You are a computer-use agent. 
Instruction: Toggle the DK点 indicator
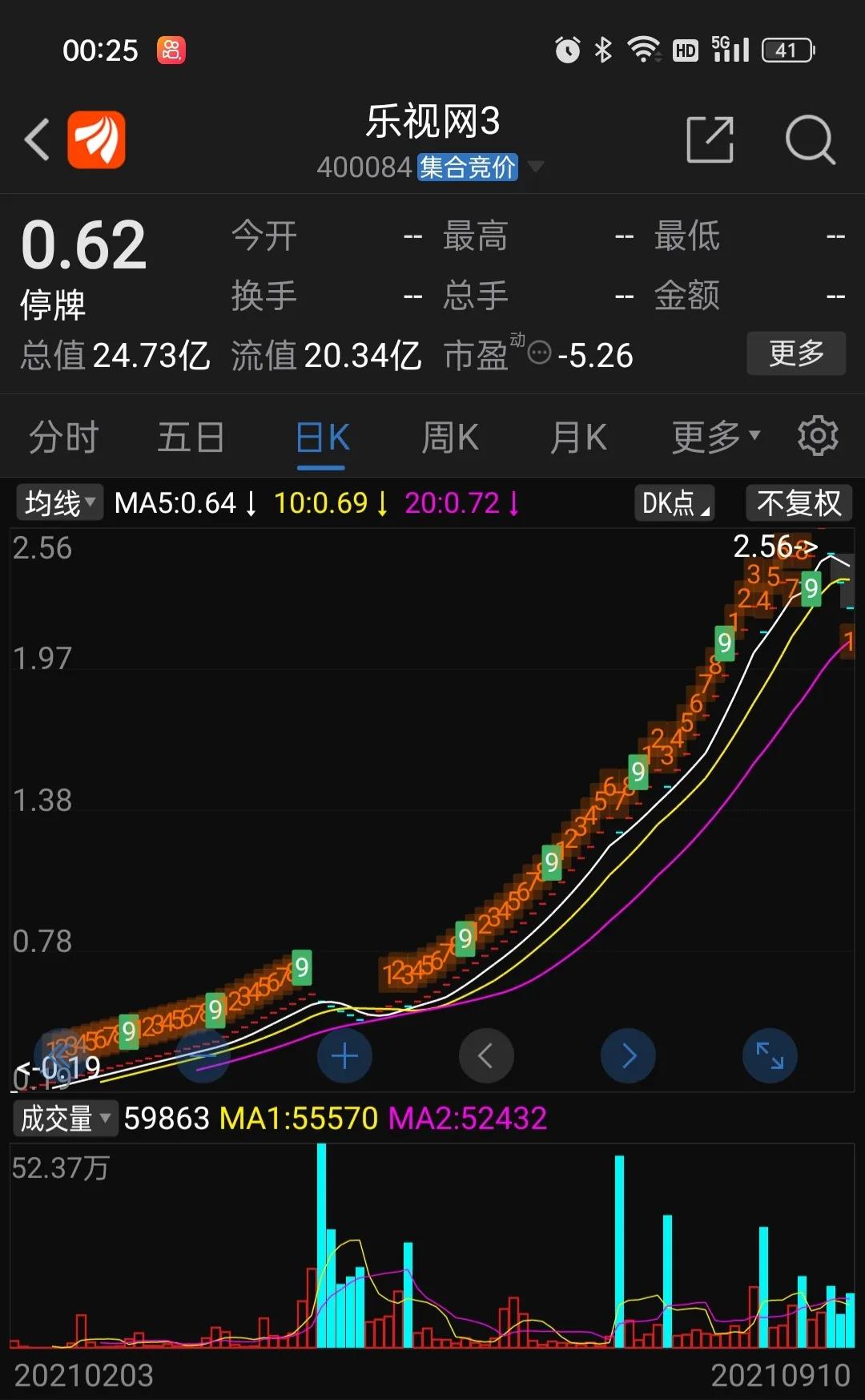pos(674,502)
